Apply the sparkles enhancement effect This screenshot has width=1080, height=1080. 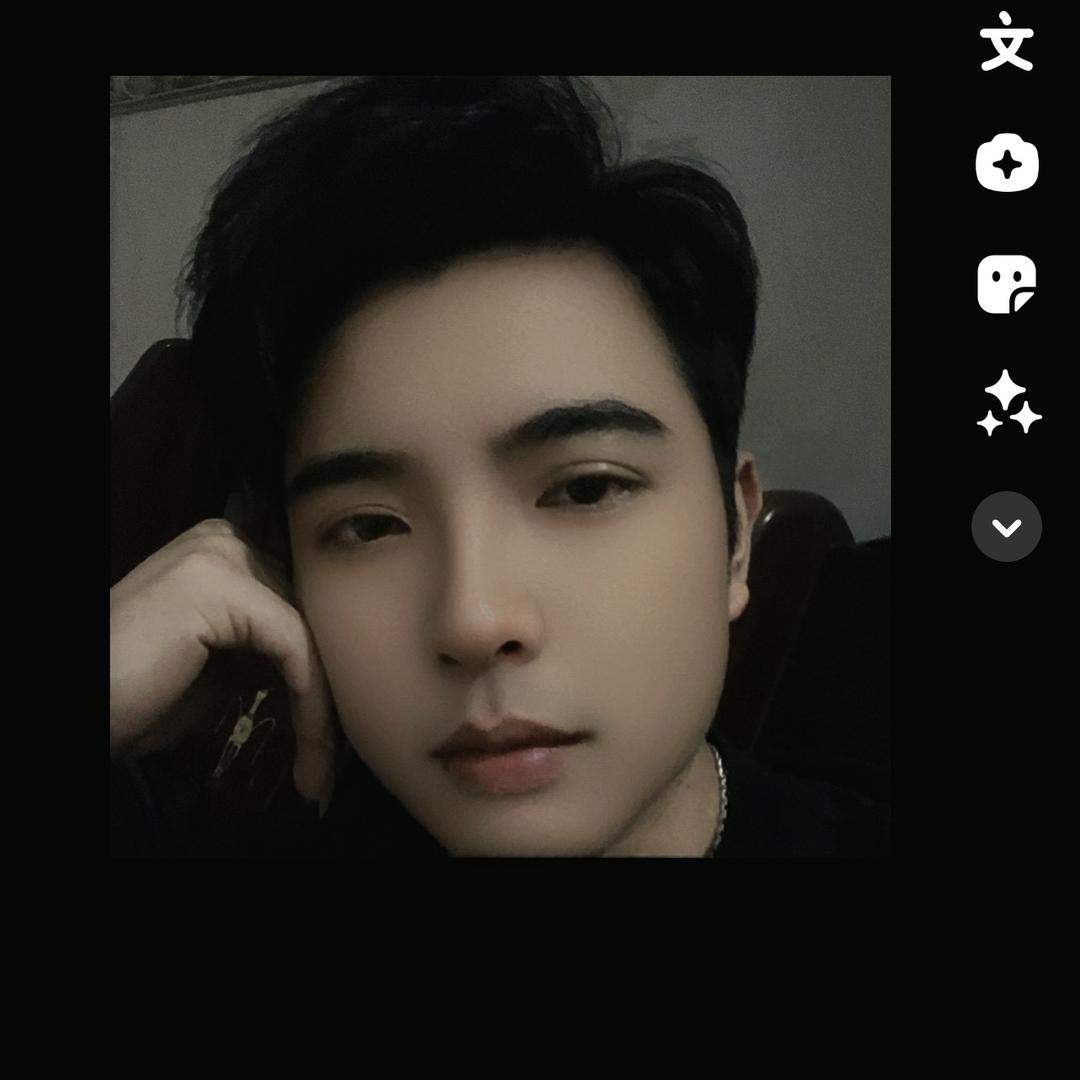click(x=1008, y=404)
